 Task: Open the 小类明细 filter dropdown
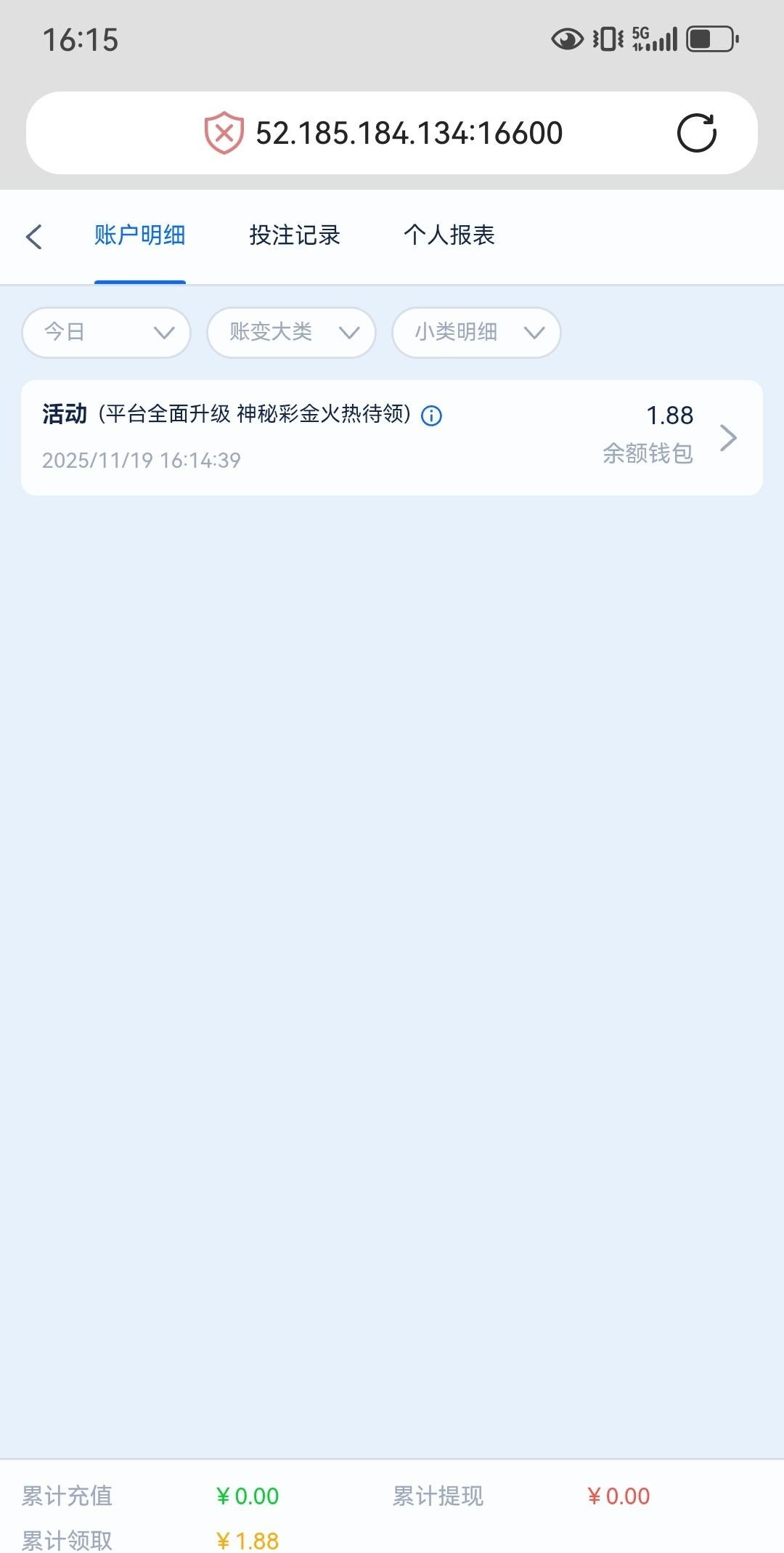(x=476, y=333)
